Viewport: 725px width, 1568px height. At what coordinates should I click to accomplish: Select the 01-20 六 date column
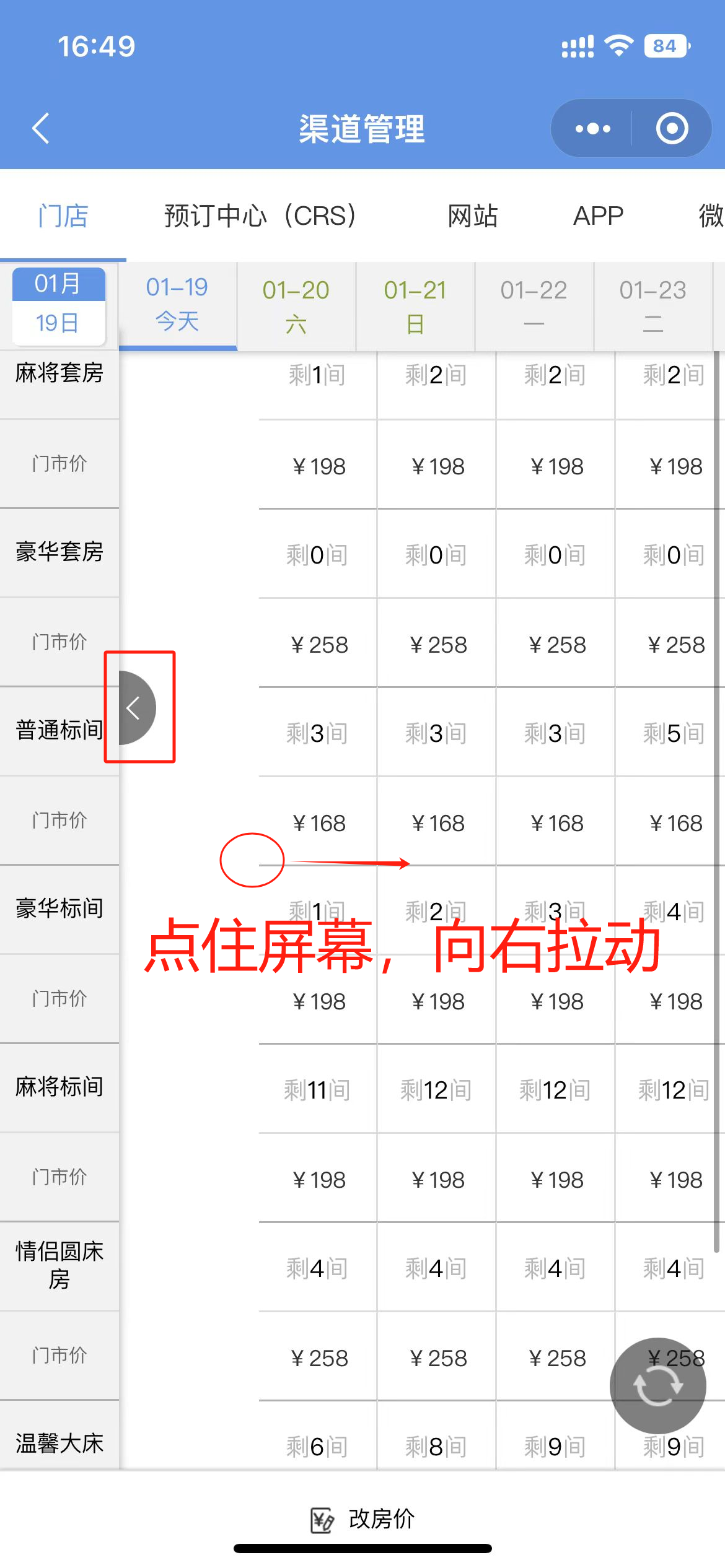click(296, 306)
